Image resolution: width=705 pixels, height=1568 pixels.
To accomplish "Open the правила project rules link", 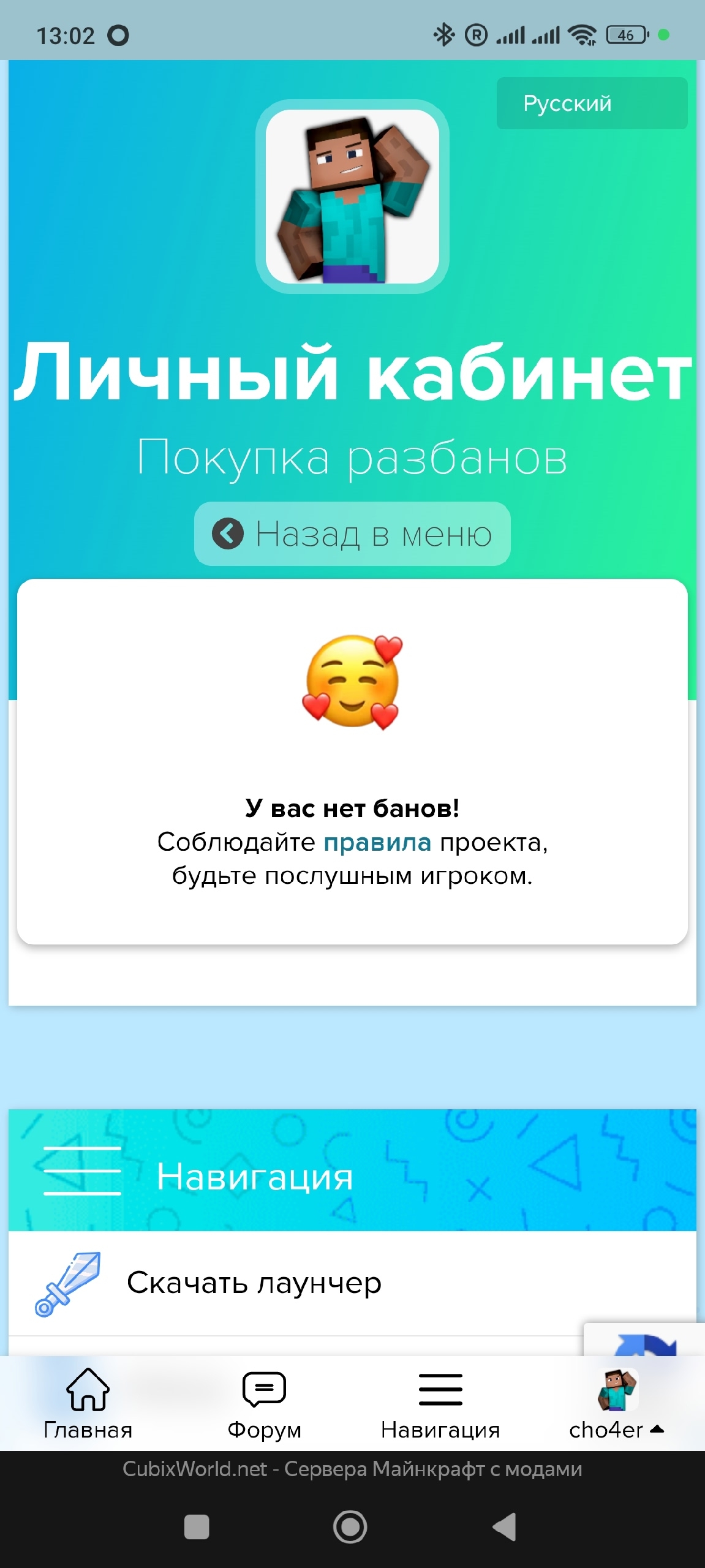I will (377, 842).
